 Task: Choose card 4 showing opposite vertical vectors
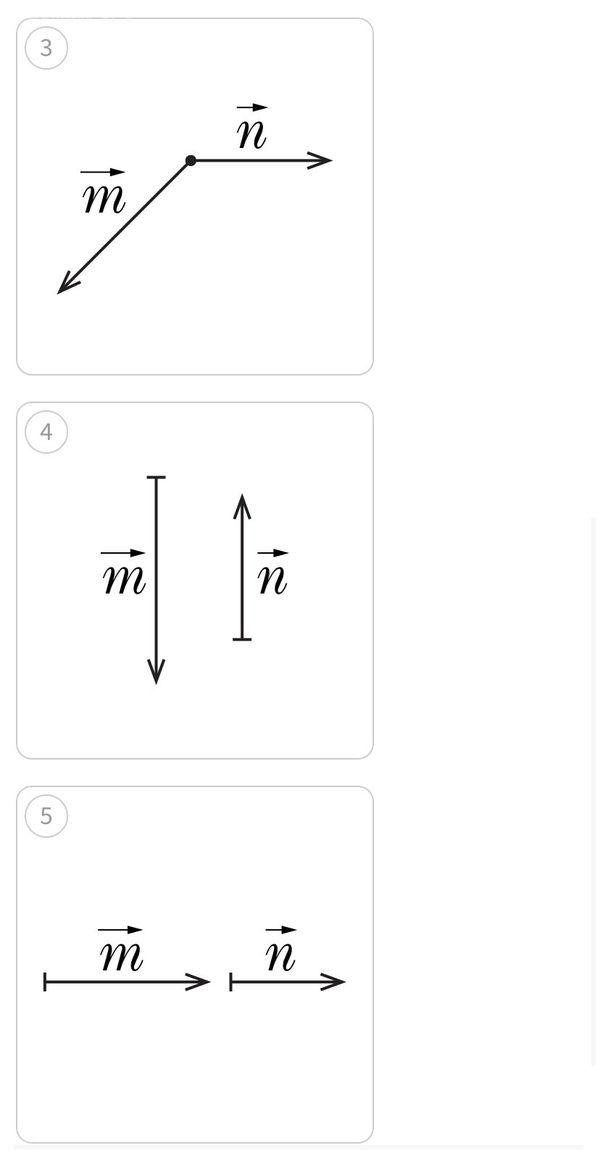195,581
